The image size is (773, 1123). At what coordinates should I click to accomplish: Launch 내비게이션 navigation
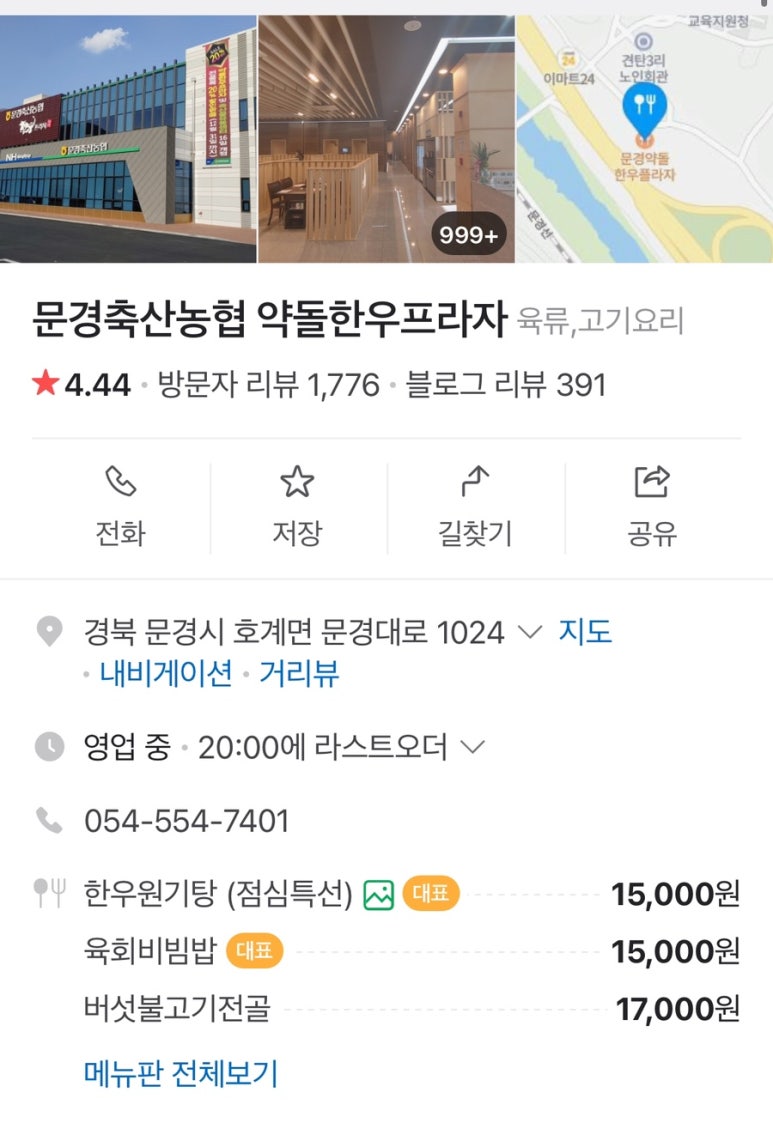166,673
